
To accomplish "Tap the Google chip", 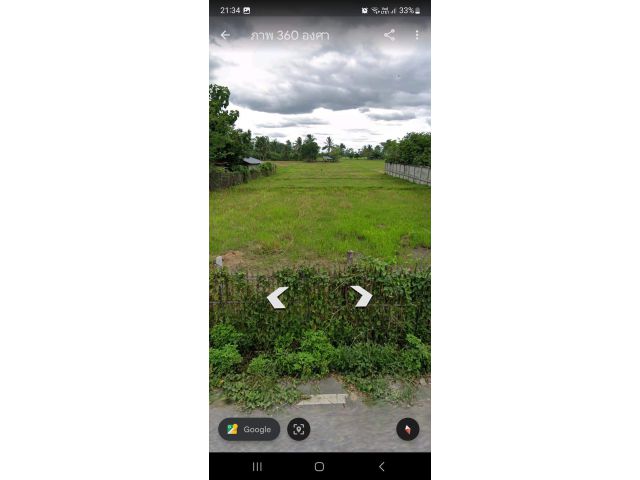I will click(249, 429).
